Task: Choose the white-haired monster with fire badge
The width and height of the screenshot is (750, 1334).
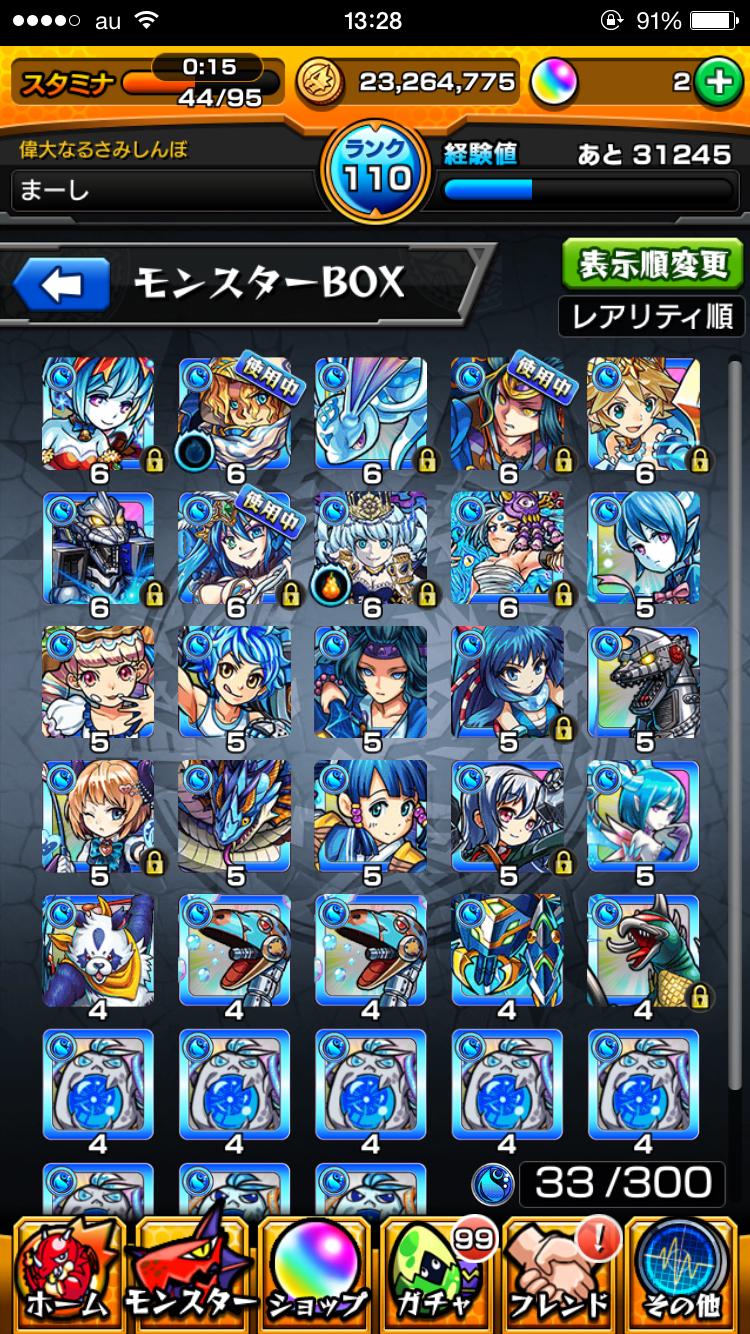Action: pos(371,547)
